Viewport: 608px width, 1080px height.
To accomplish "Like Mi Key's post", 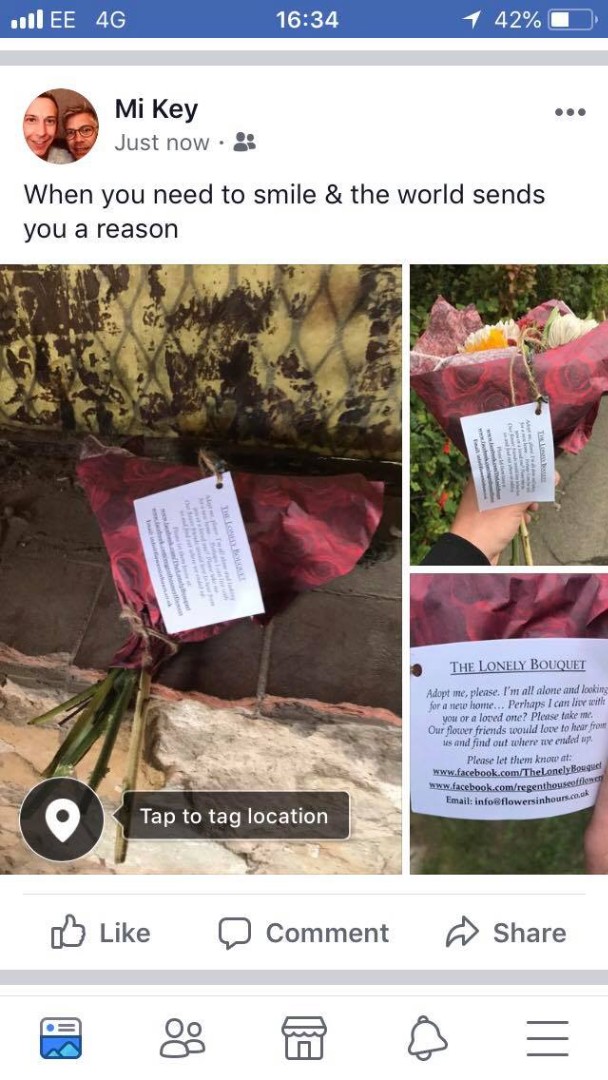I will pos(101,933).
